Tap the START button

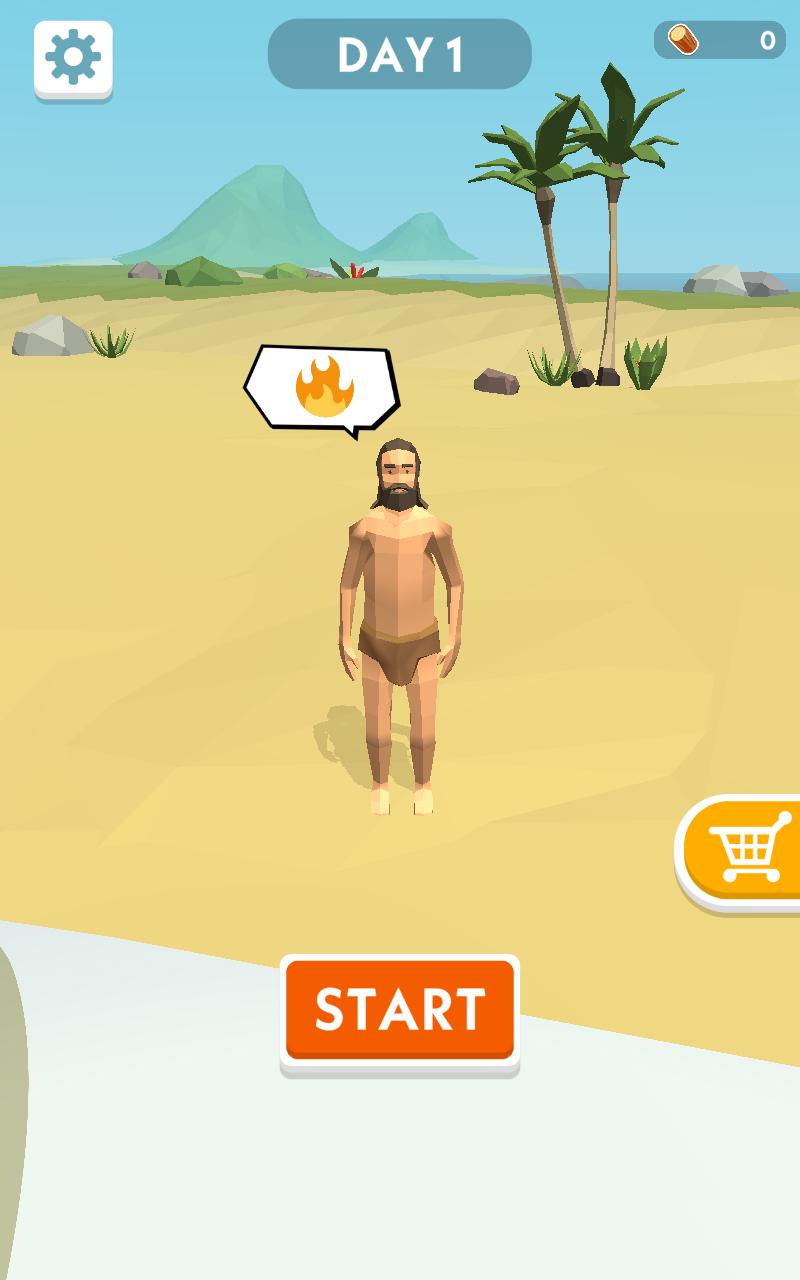[400, 1008]
